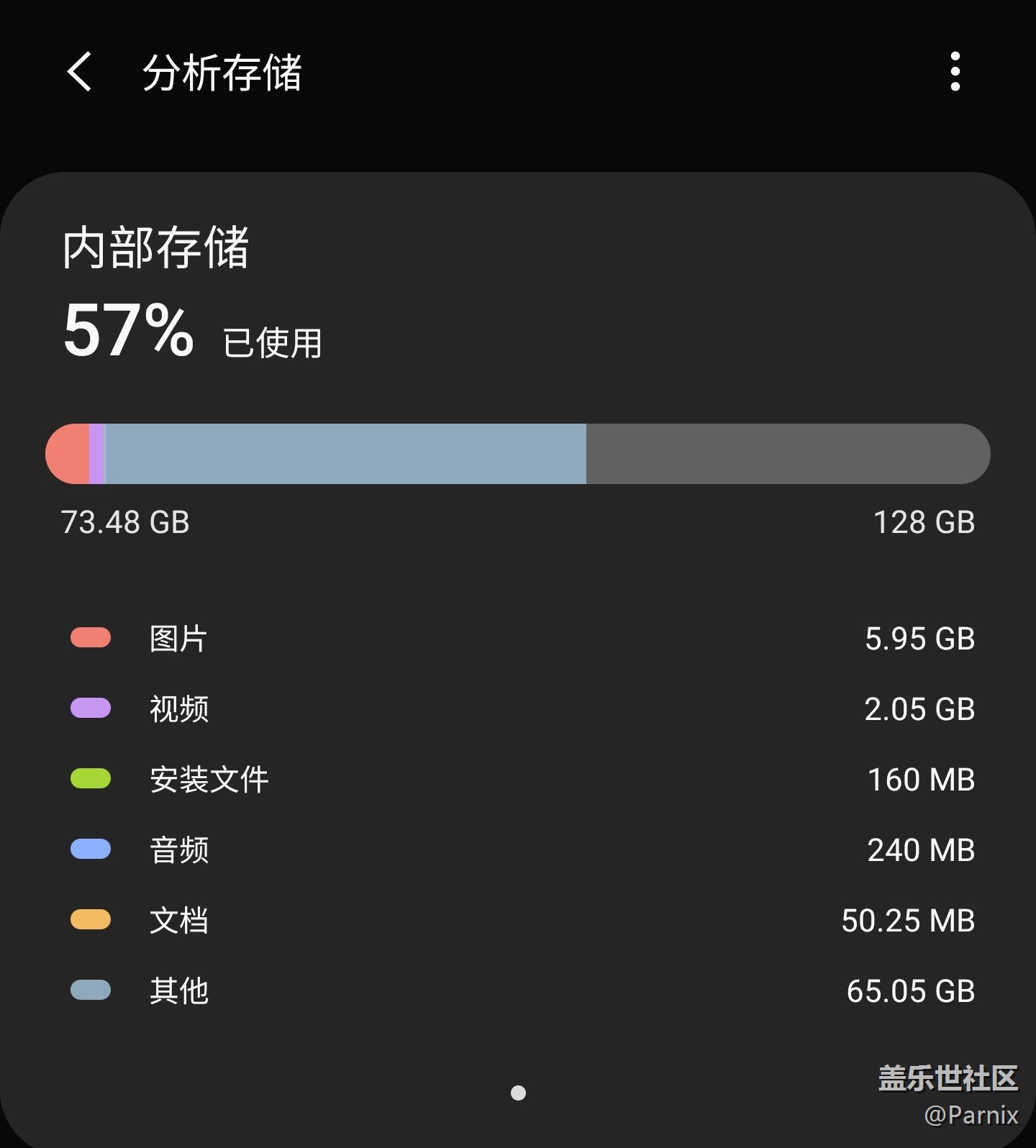The height and width of the screenshot is (1148, 1036).
Task: Show 其他 storage usage
Action: 179,991
